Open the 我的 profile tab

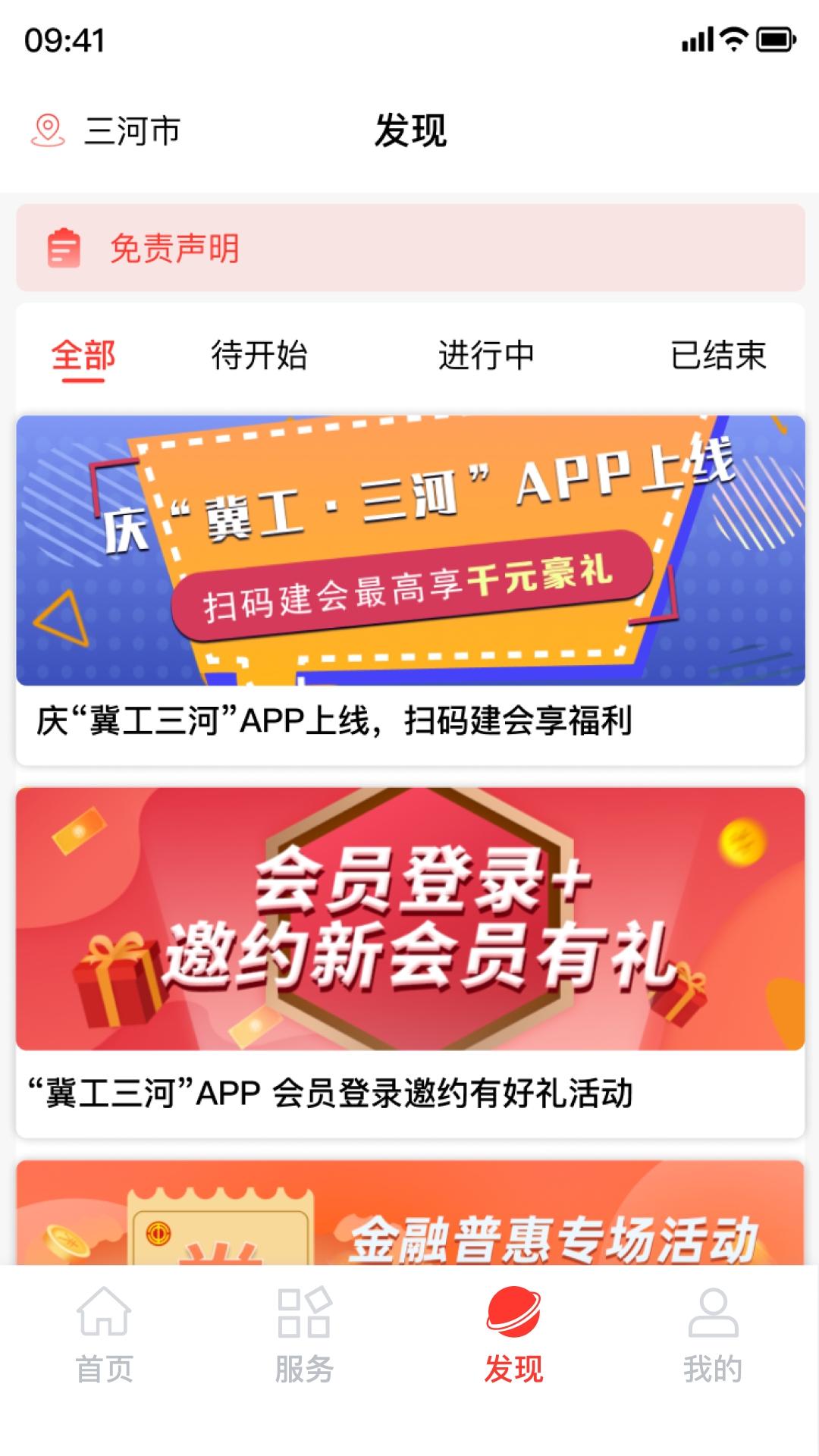pyautogui.click(x=713, y=1335)
